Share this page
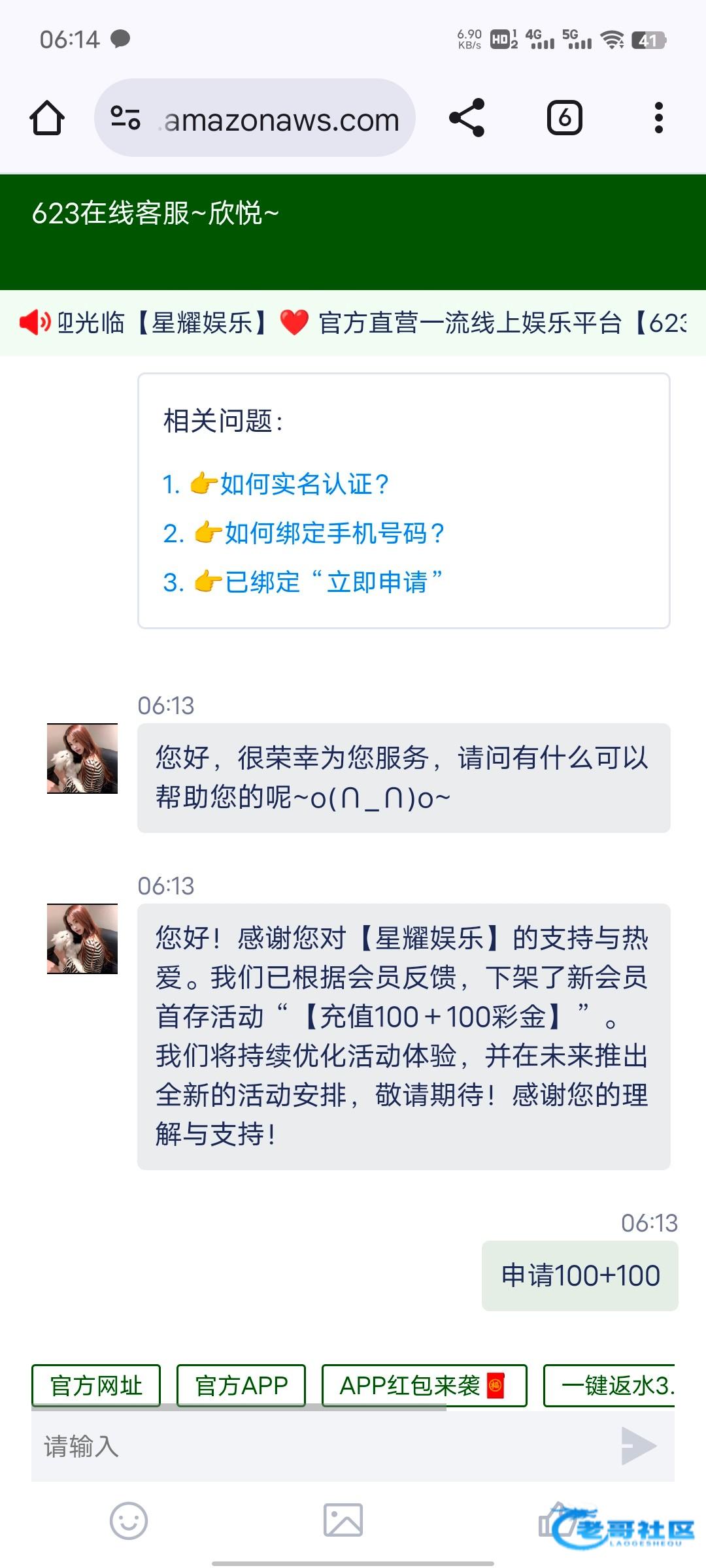 pos(467,118)
